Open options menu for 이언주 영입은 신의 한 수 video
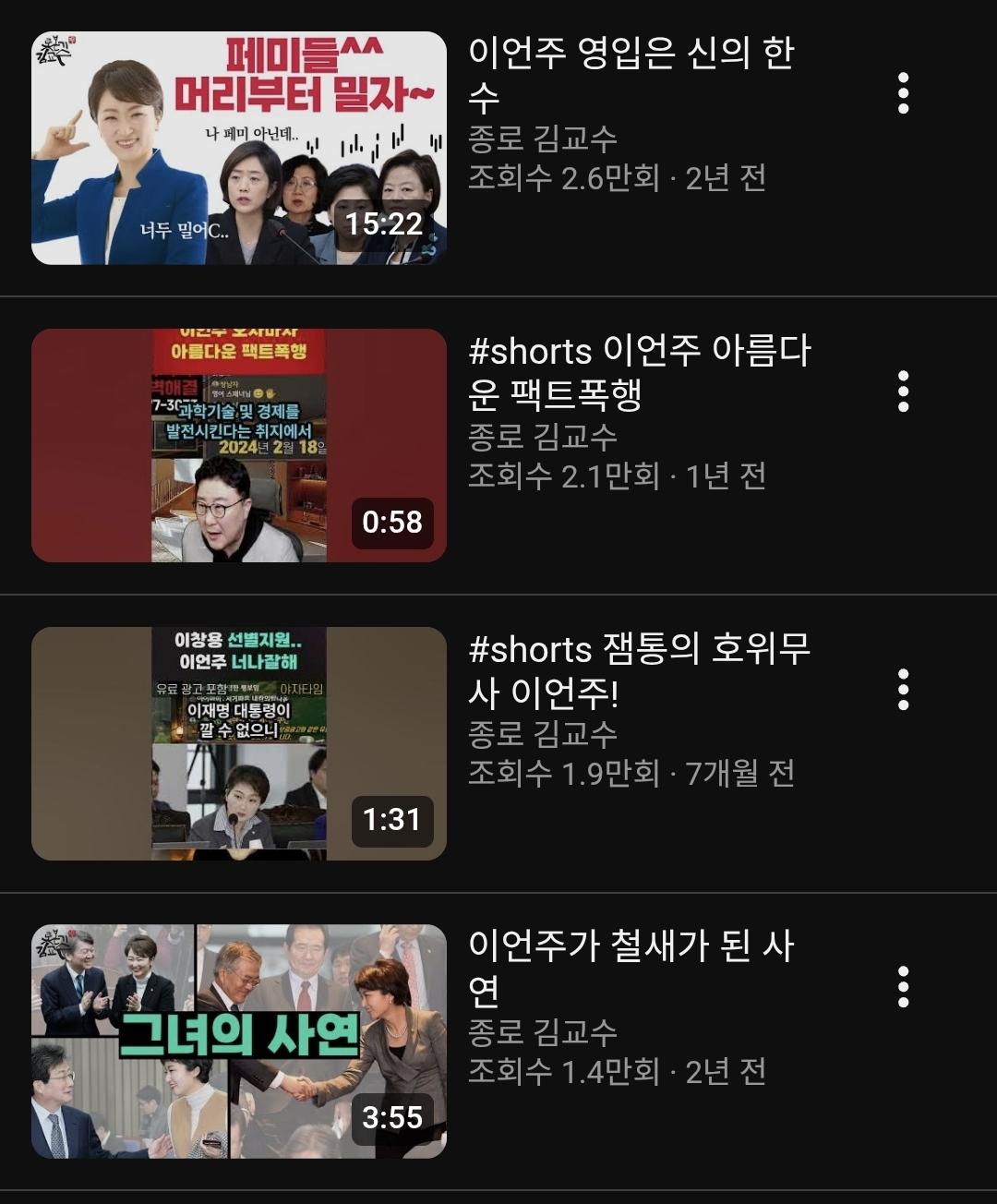The image size is (997, 1204). (x=904, y=90)
